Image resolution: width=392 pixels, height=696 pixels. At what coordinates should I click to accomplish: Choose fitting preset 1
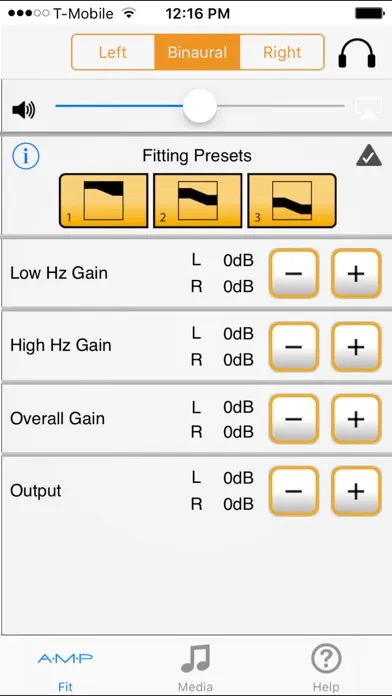(x=103, y=201)
